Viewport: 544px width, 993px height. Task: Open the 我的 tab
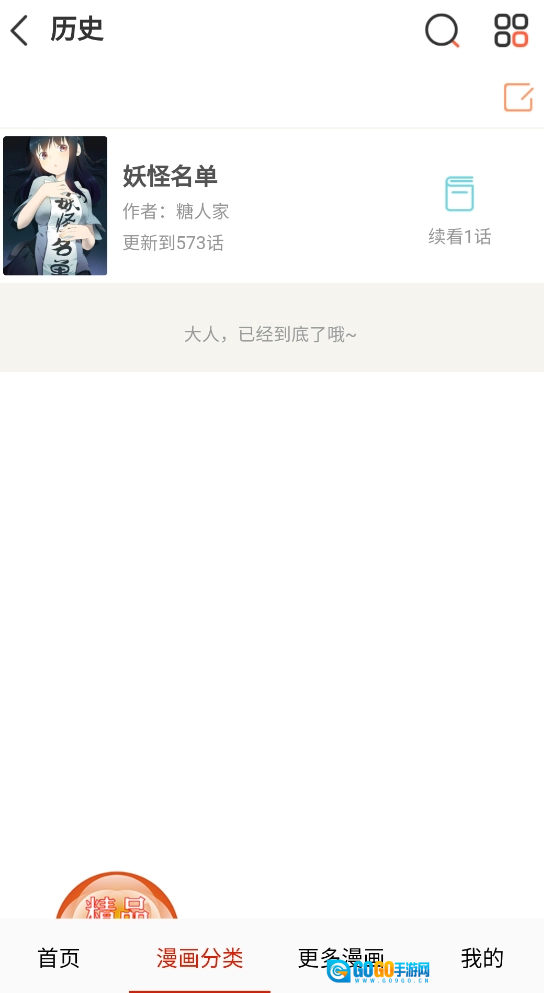pos(482,958)
